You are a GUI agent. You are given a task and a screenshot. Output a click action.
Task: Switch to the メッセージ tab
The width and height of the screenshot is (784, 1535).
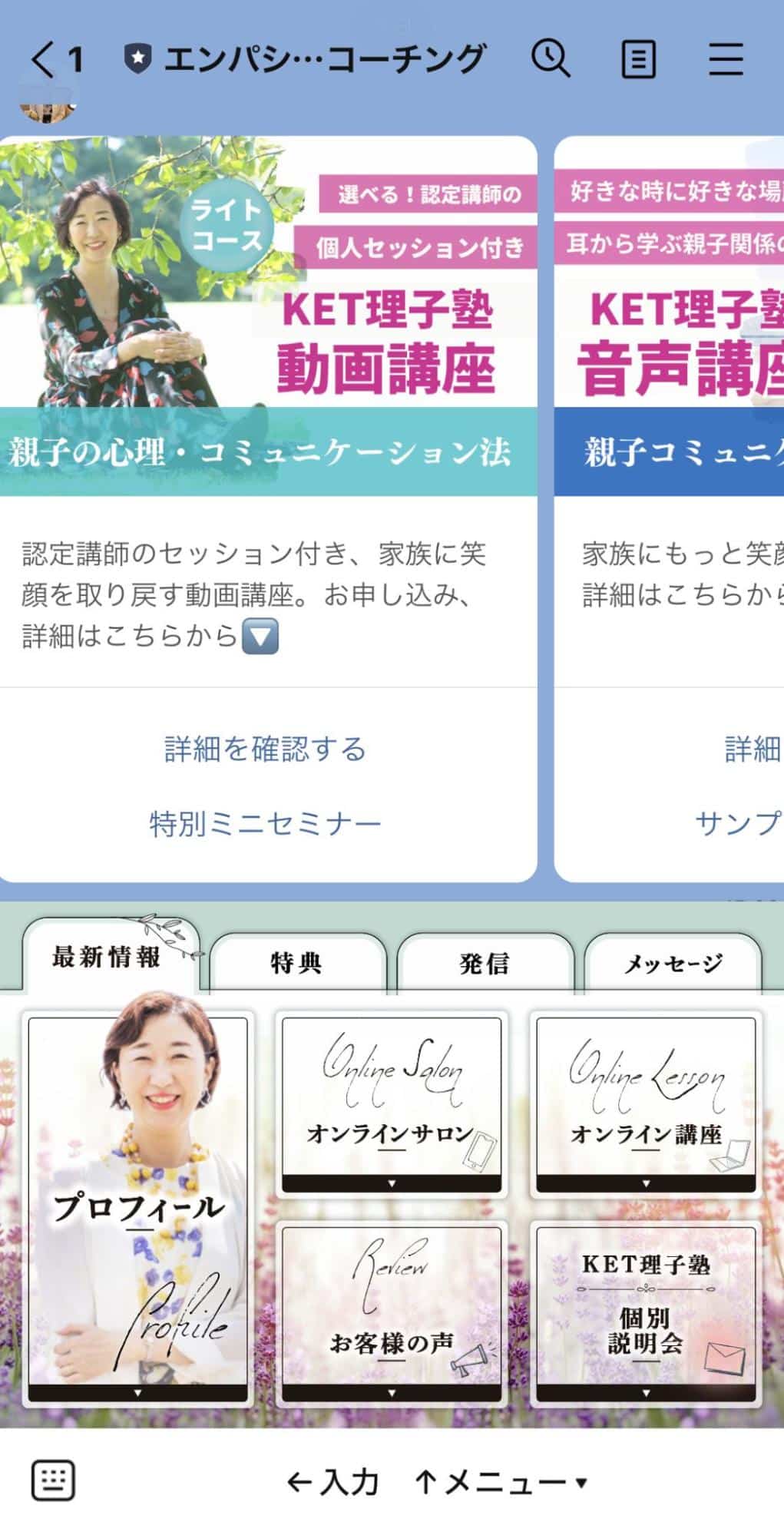pyautogui.click(x=673, y=963)
